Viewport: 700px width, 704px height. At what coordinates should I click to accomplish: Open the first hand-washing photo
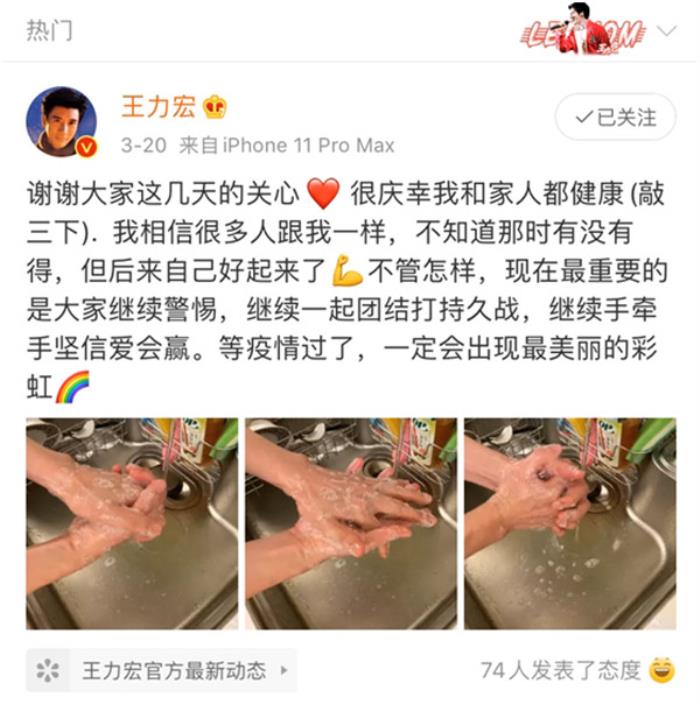coord(132,524)
